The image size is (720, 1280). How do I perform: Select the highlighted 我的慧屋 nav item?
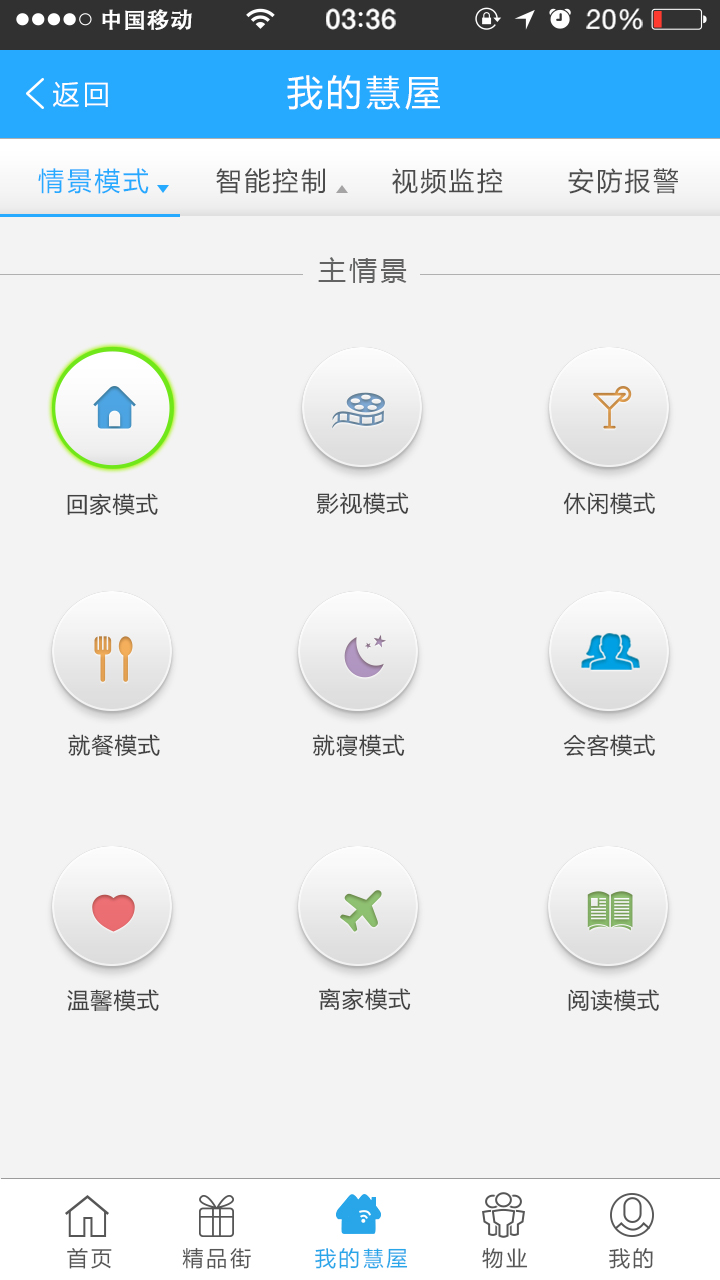pos(360,1230)
